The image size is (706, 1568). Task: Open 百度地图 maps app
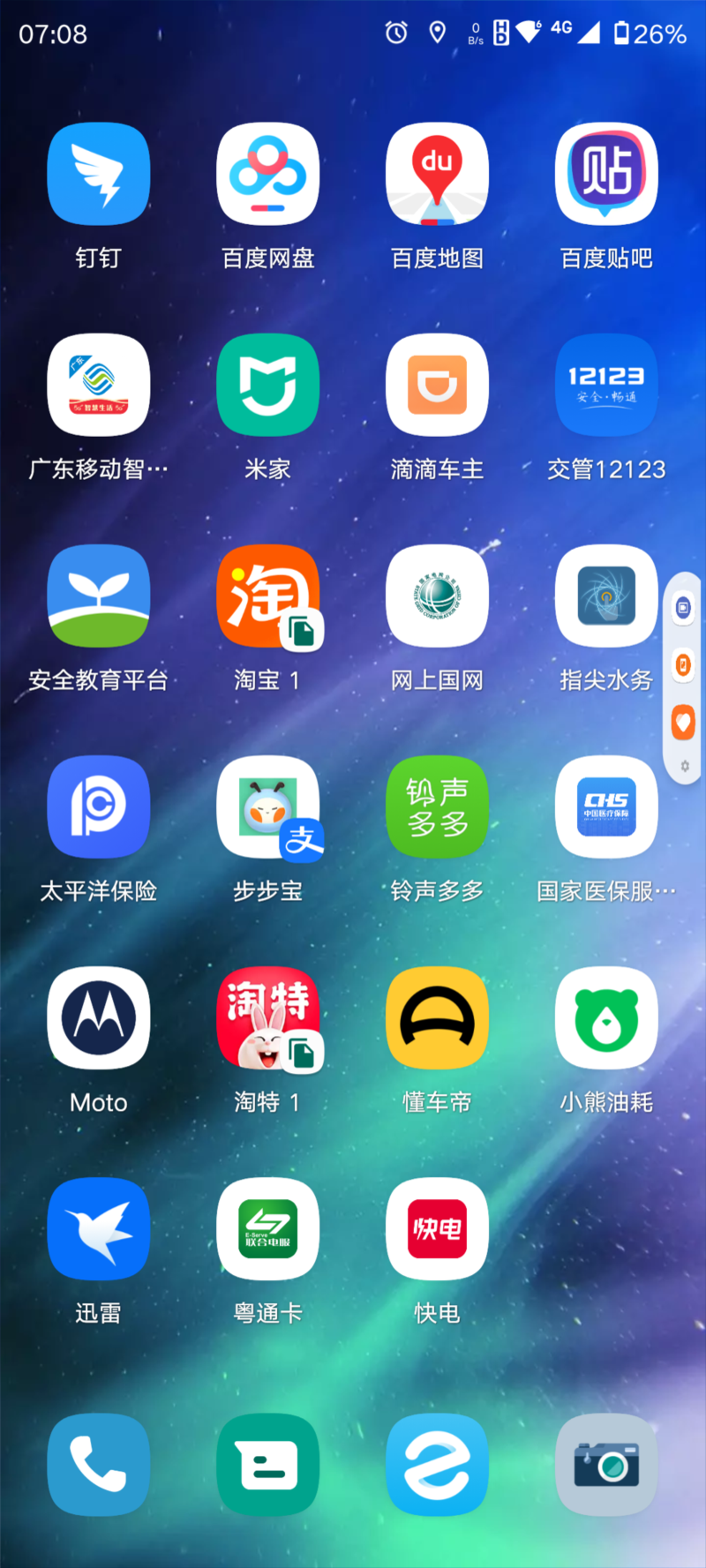437,174
